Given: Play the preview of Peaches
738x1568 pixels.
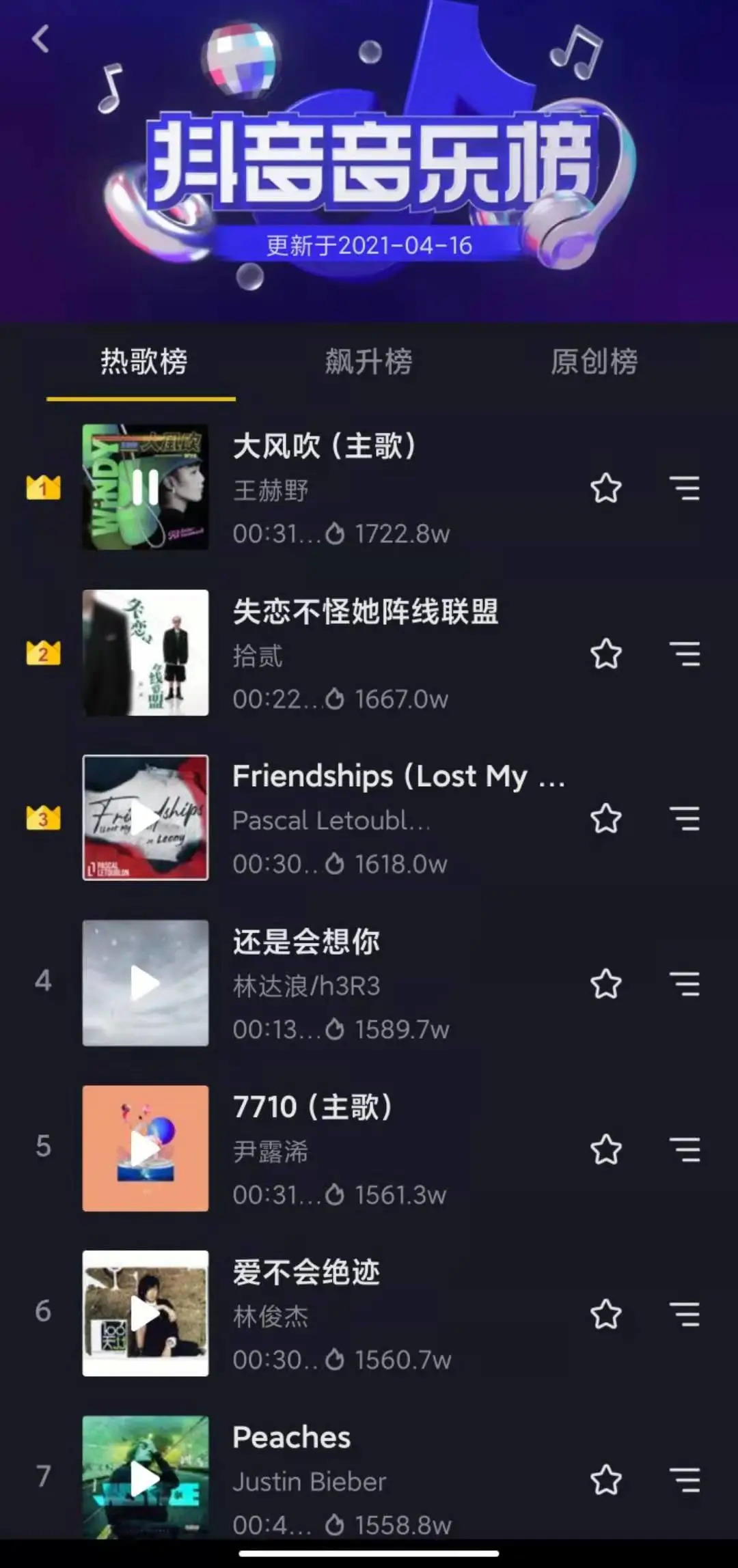Looking at the screenshot, I should (145, 1479).
